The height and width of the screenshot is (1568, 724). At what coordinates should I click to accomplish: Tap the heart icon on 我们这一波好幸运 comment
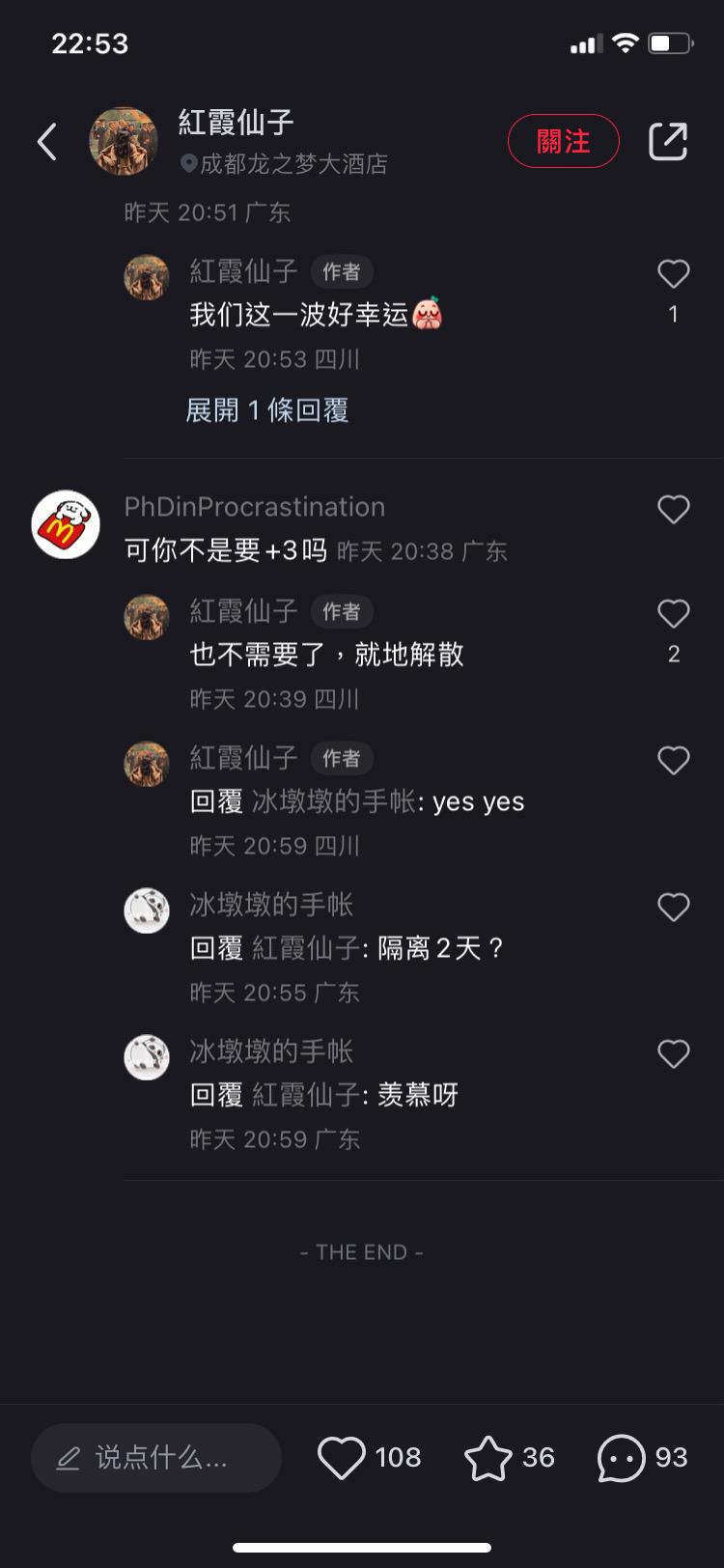click(673, 274)
